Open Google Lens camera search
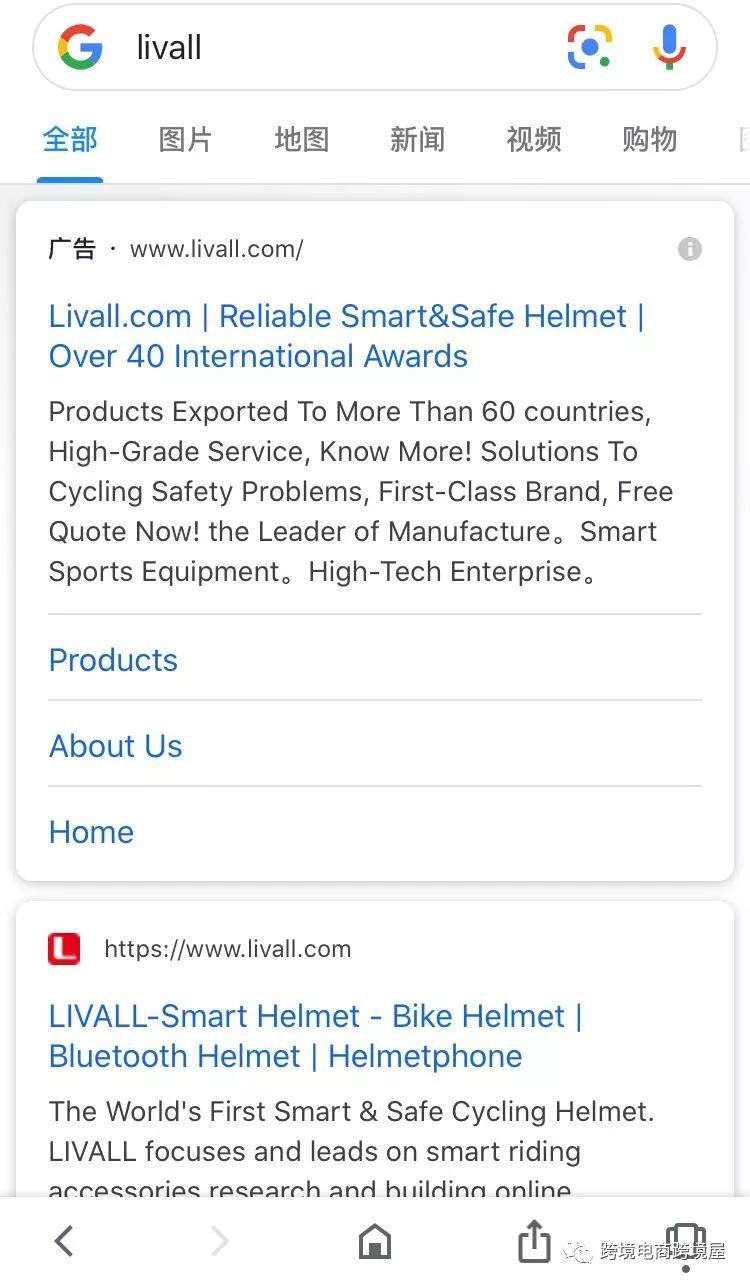The height and width of the screenshot is (1285, 750). click(x=589, y=47)
